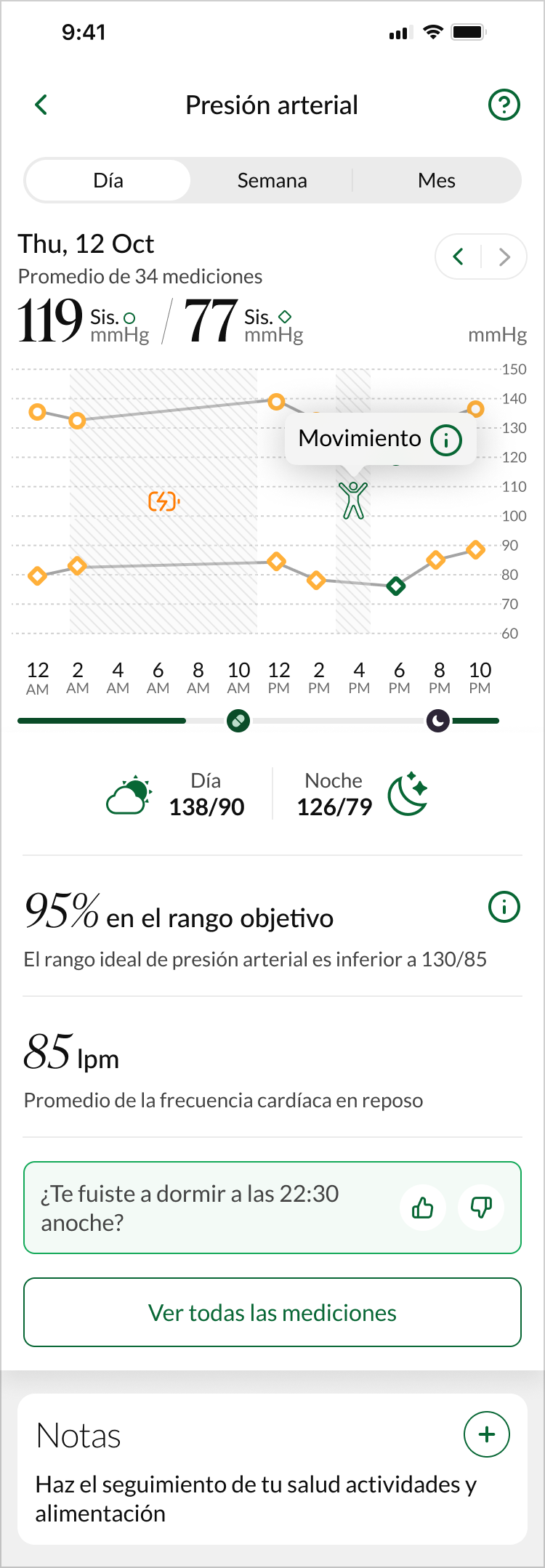Confirm bedtime with thumbs up

coord(422,1208)
